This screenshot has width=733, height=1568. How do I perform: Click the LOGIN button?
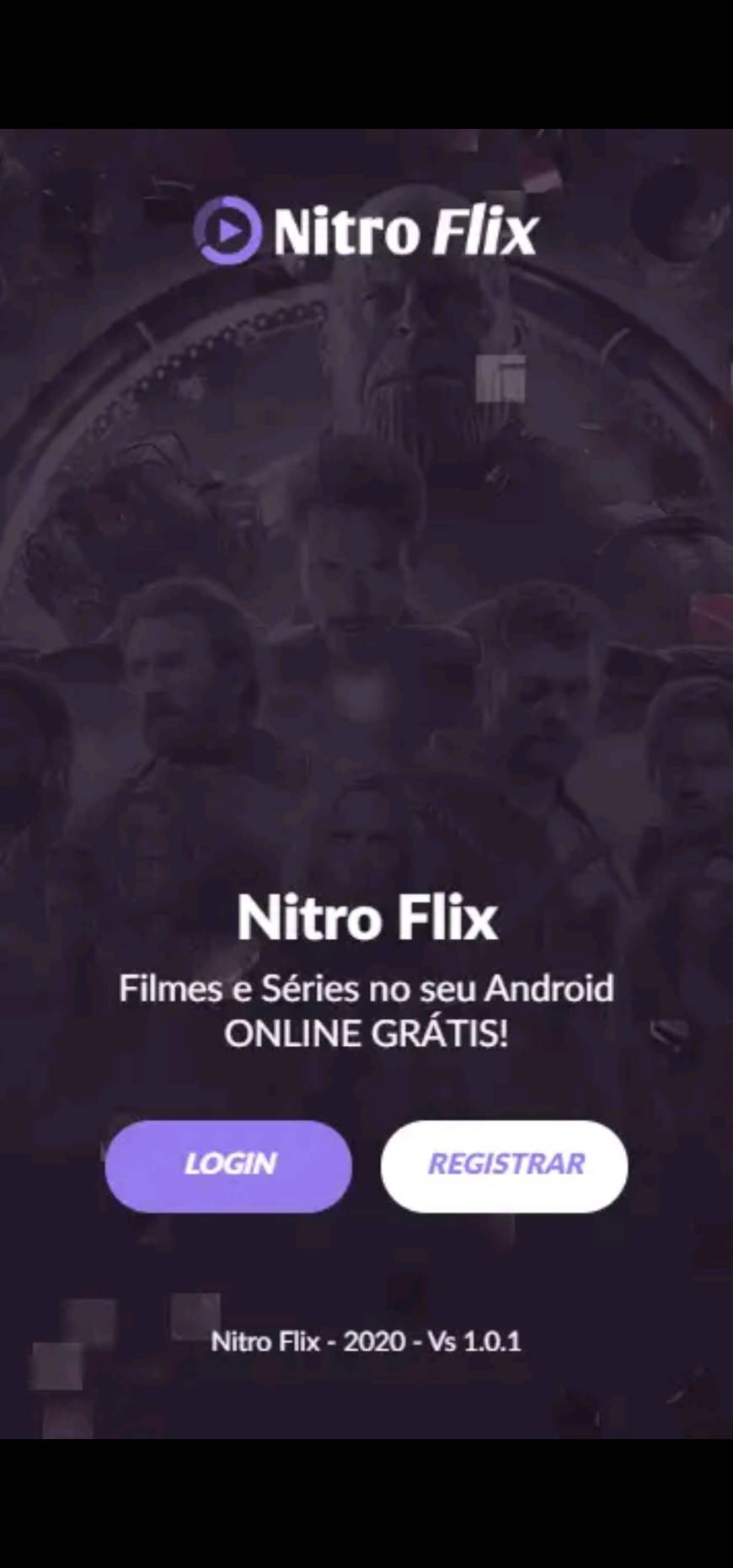coord(229,1165)
